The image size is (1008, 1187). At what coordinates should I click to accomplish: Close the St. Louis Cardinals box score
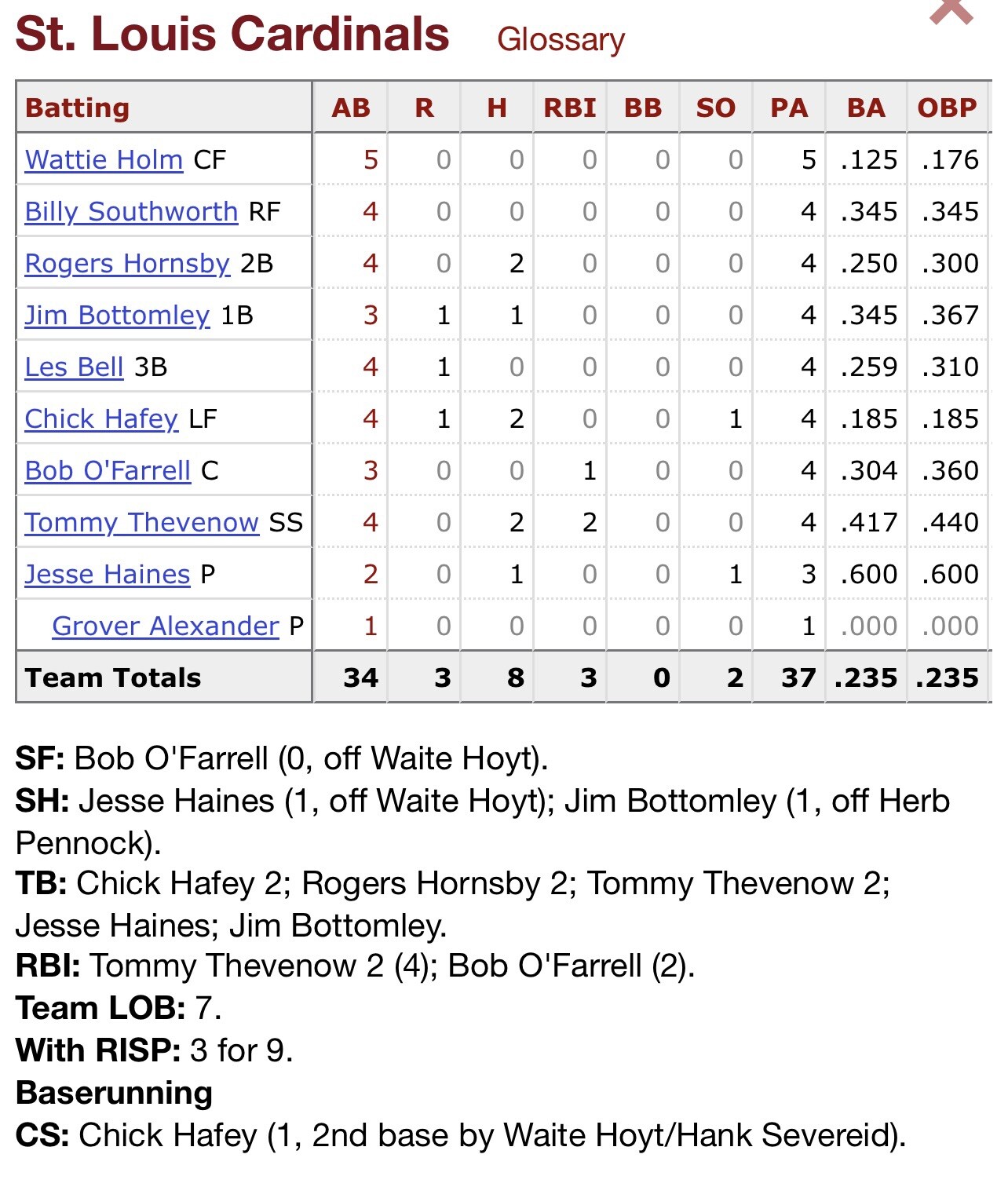click(951, 11)
